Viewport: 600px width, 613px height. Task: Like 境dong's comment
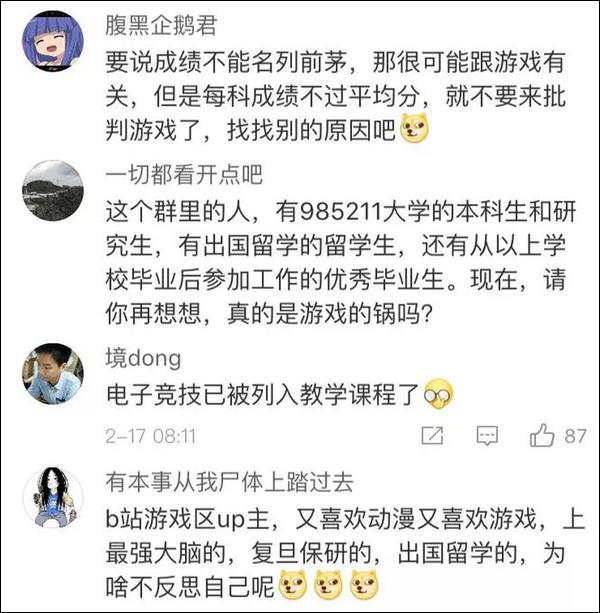pos(543,436)
